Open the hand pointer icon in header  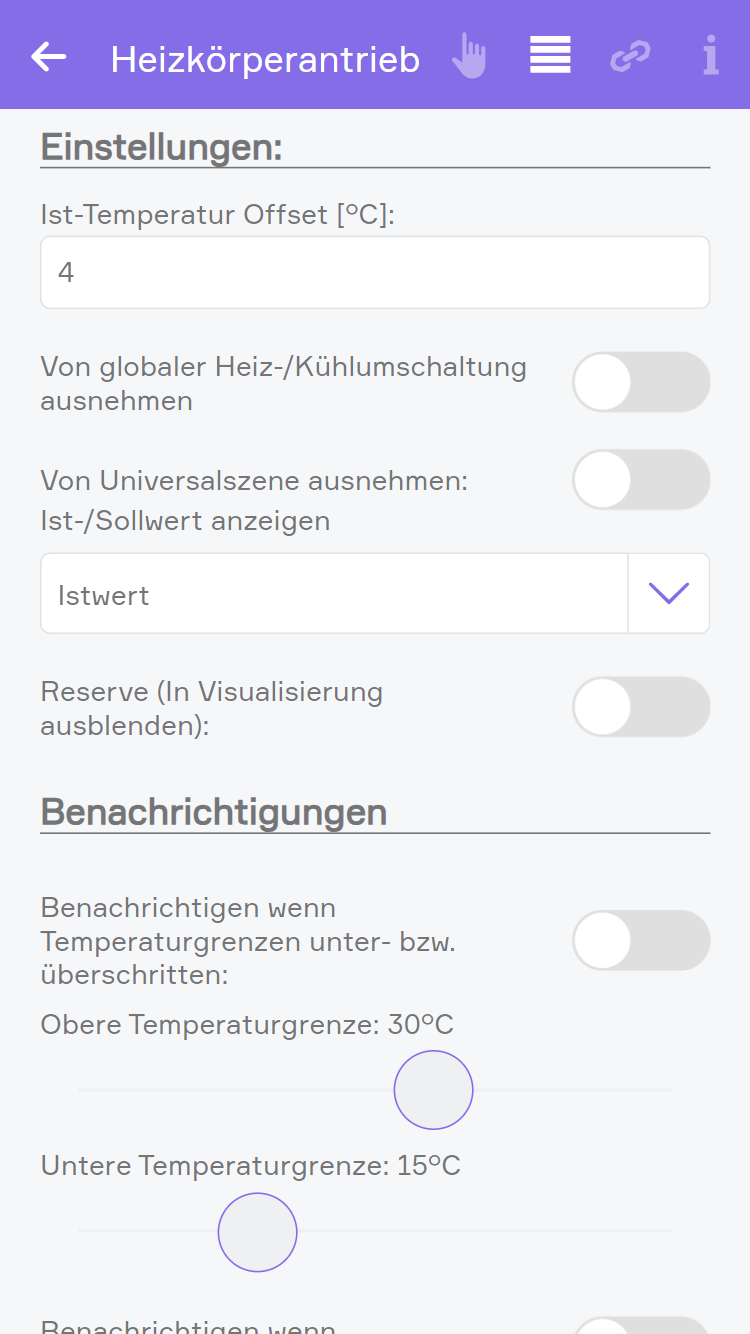tap(468, 56)
